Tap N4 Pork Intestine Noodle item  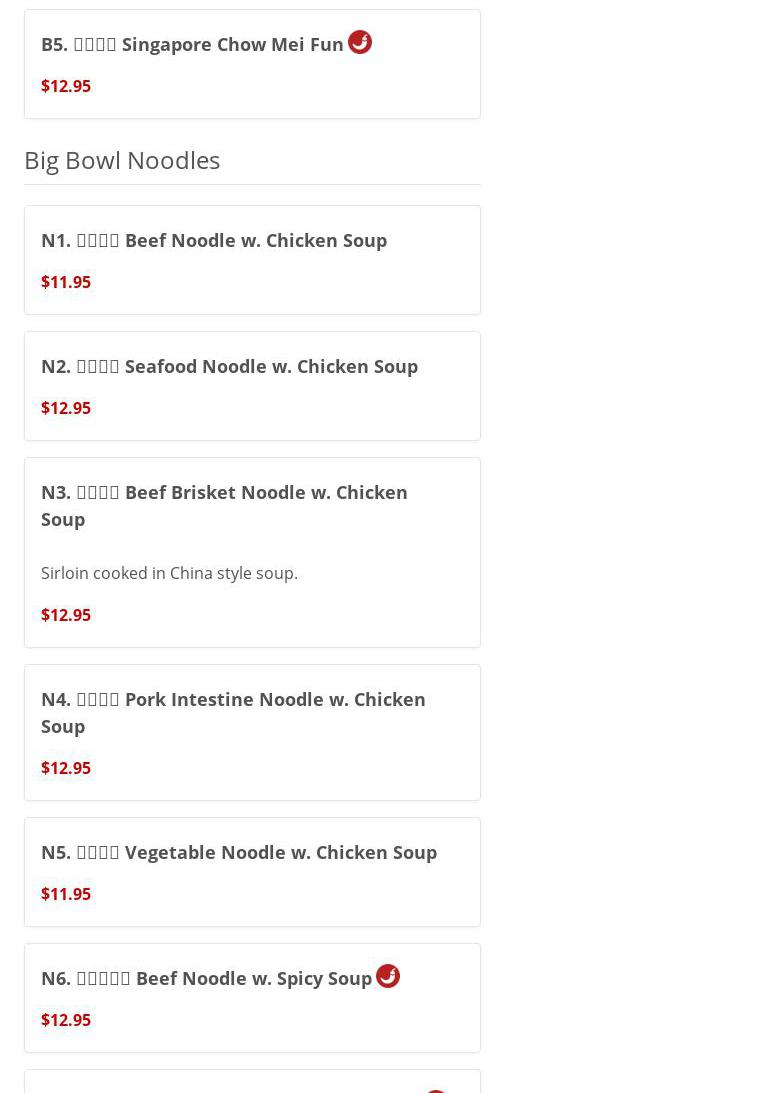click(233, 713)
